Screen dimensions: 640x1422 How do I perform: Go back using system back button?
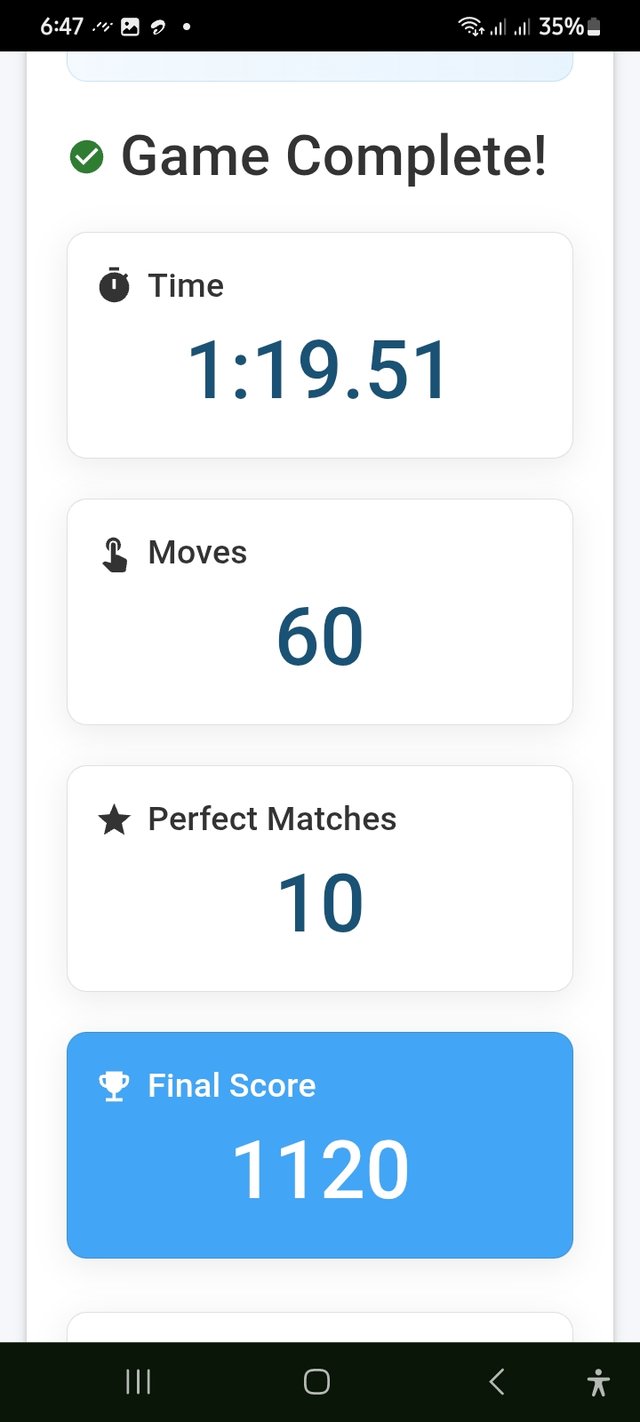pyautogui.click(x=496, y=1382)
